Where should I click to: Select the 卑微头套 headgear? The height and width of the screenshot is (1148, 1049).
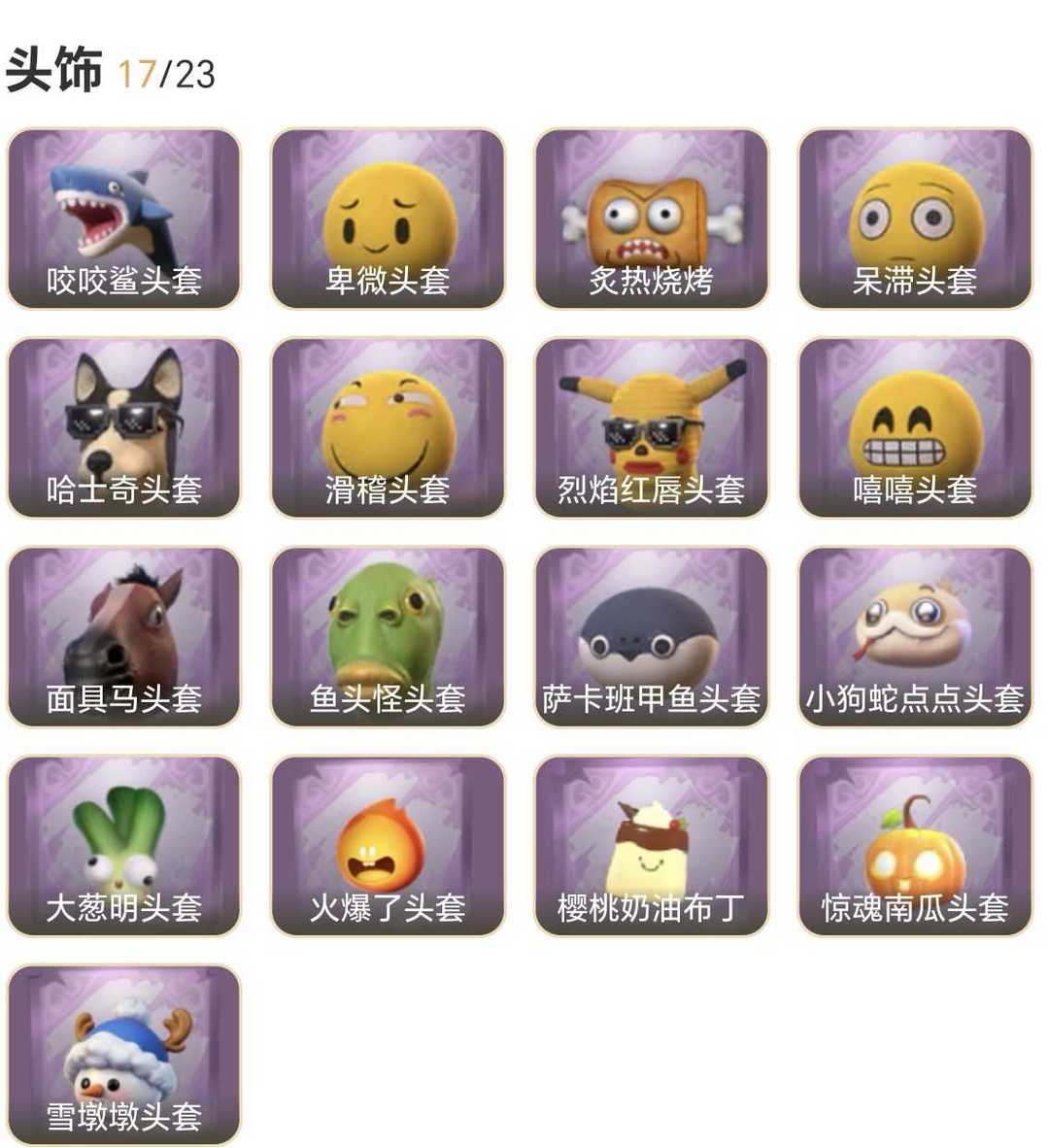(x=388, y=219)
